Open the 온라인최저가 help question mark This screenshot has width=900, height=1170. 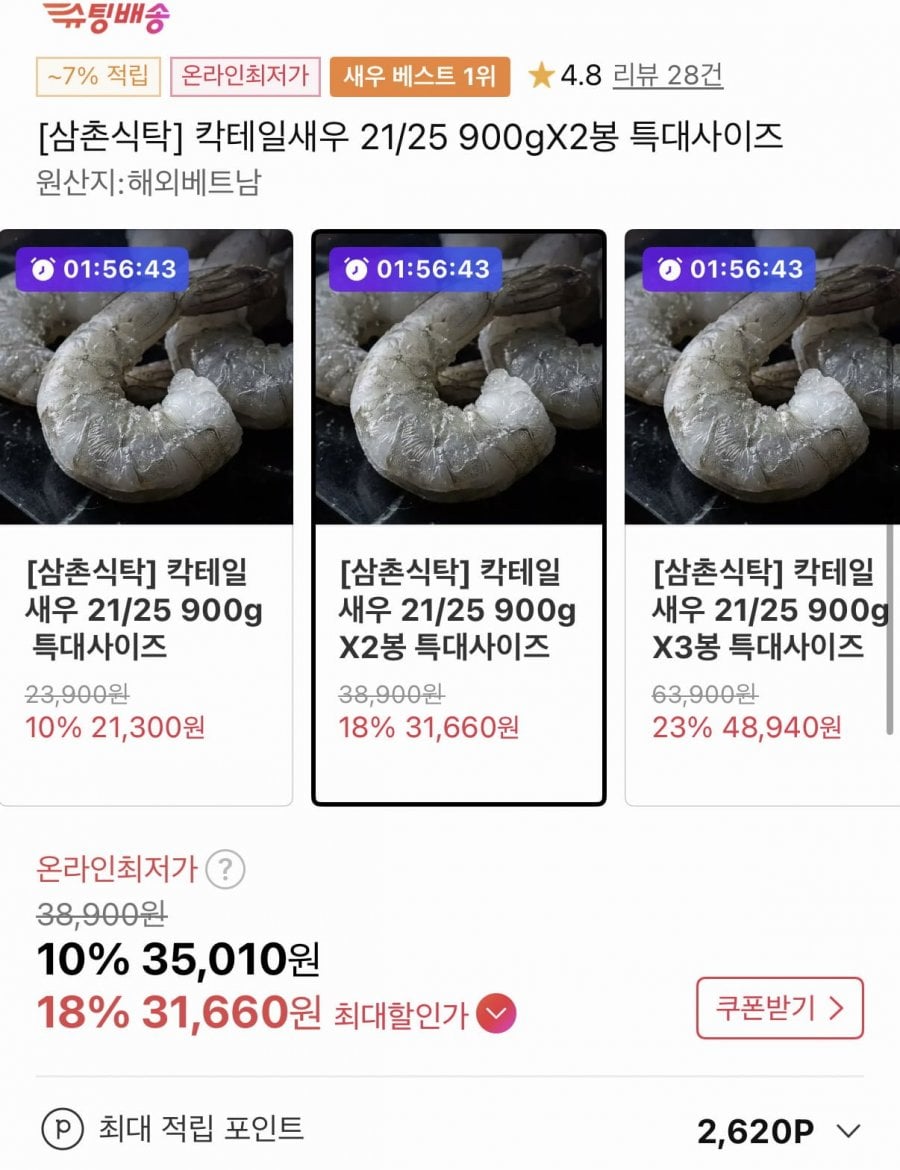pyautogui.click(x=225, y=870)
